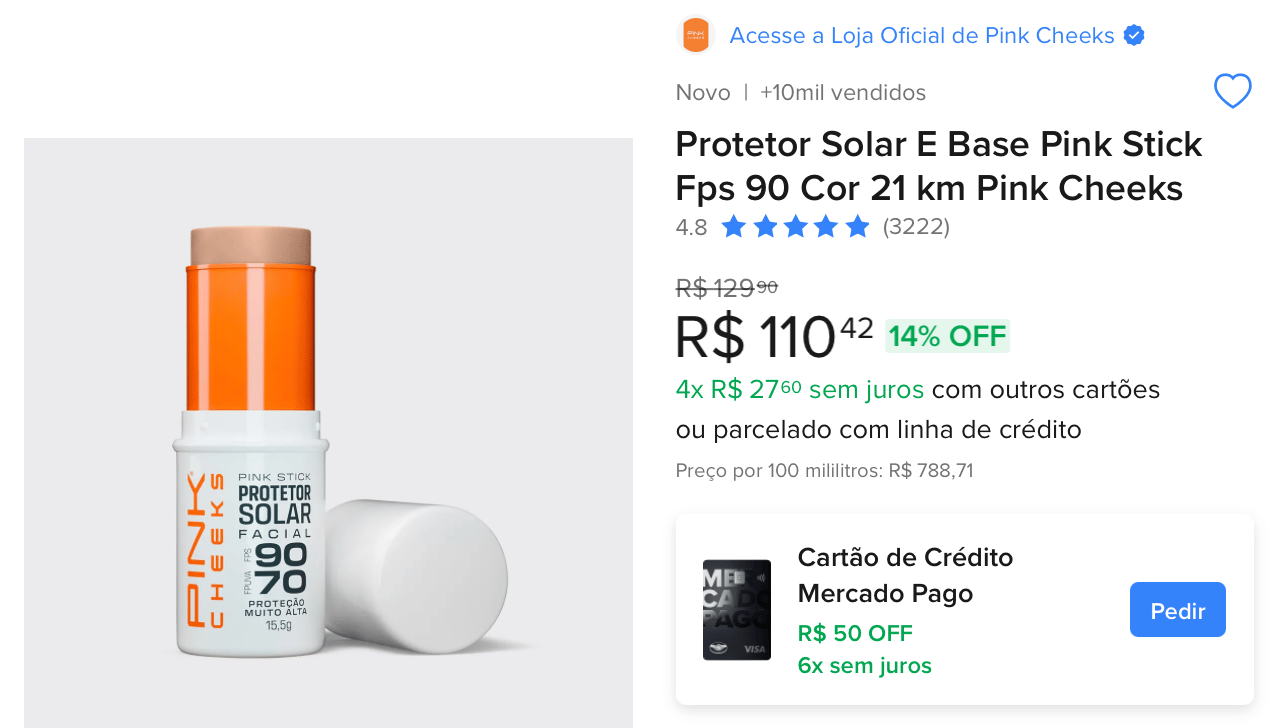Image resolution: width=1276 pixels, height=728 pixels.
Task: Open the Pink Cheeks official store link
Action: click(921, 36)
